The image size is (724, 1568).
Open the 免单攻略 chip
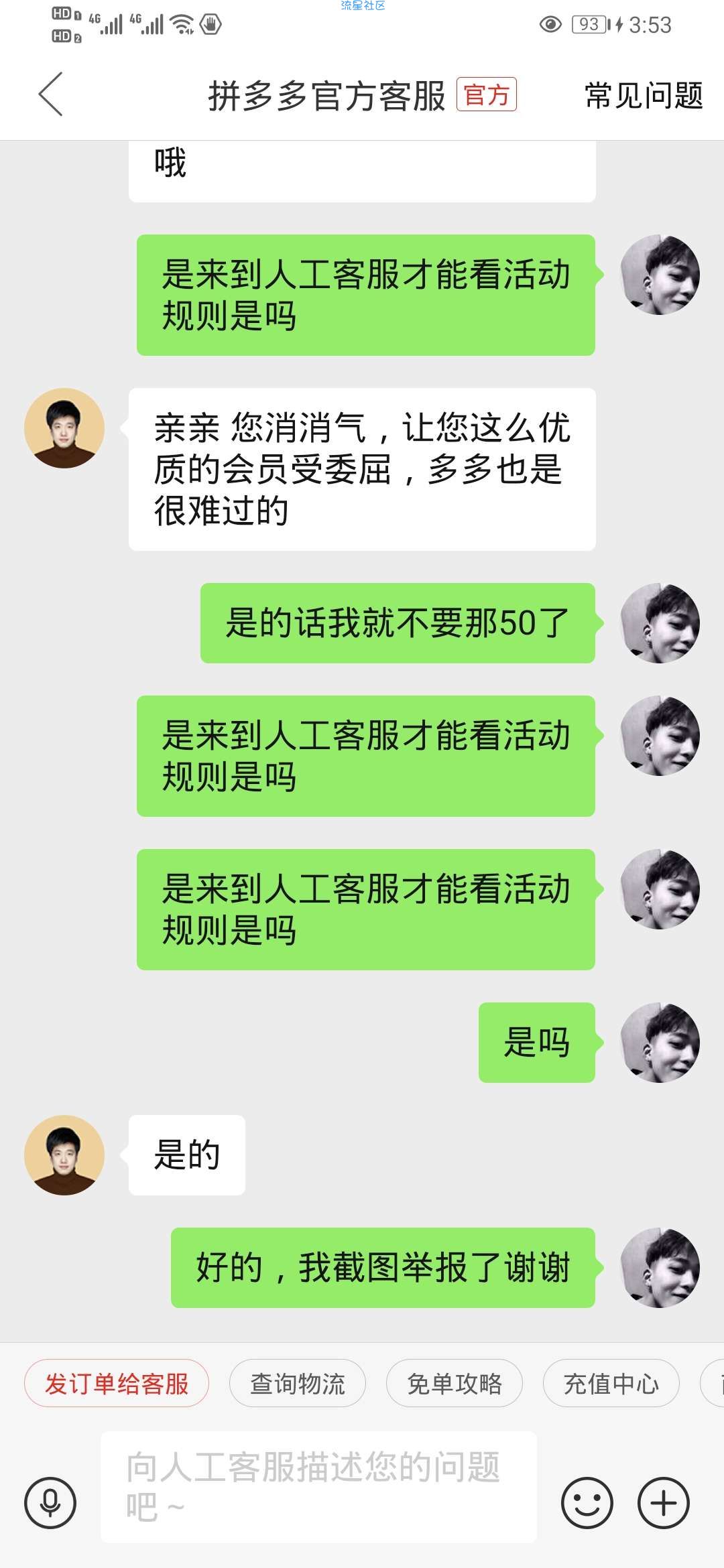(x=455, y=1384)
